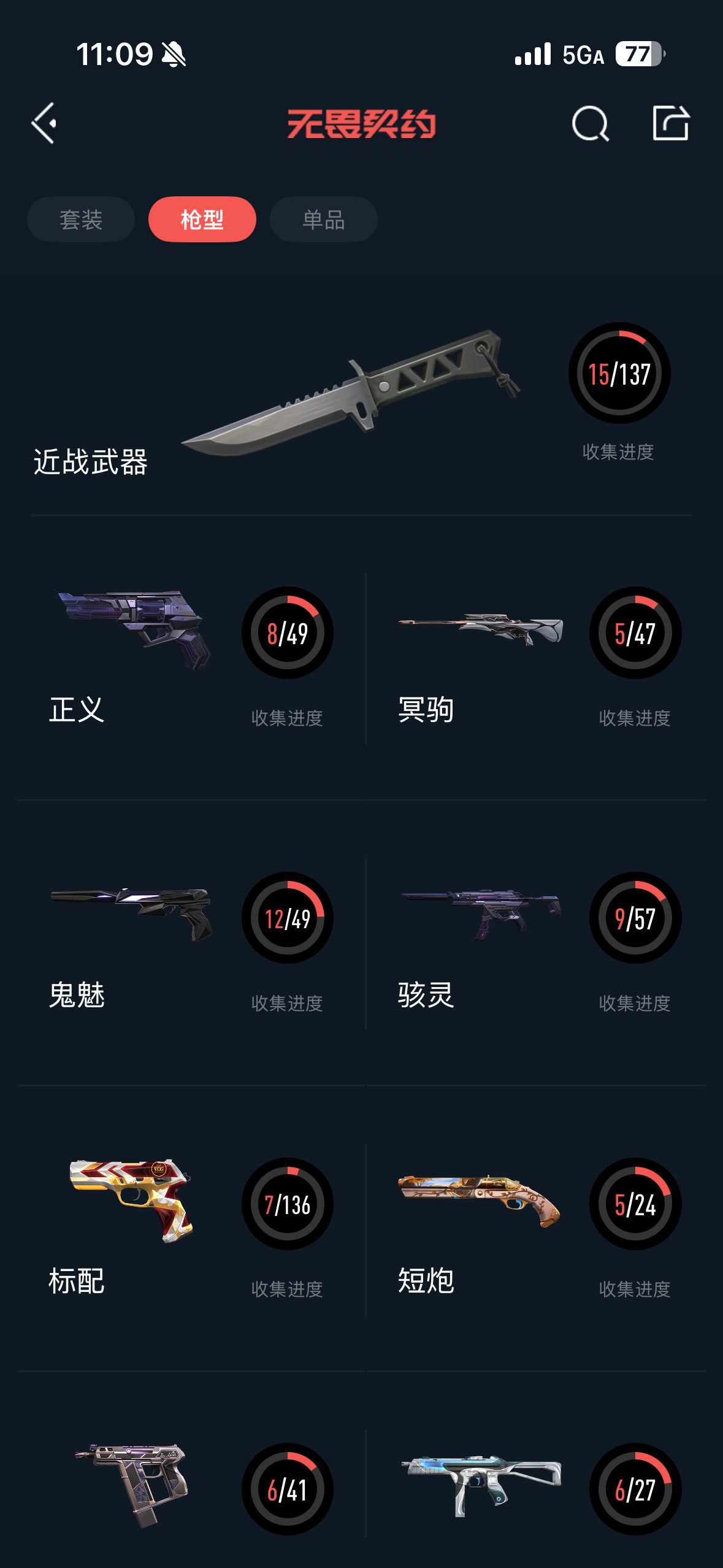This screenshot has height=1568, width=723.
Task: Share this collection page
Action: tap(670, 123)
